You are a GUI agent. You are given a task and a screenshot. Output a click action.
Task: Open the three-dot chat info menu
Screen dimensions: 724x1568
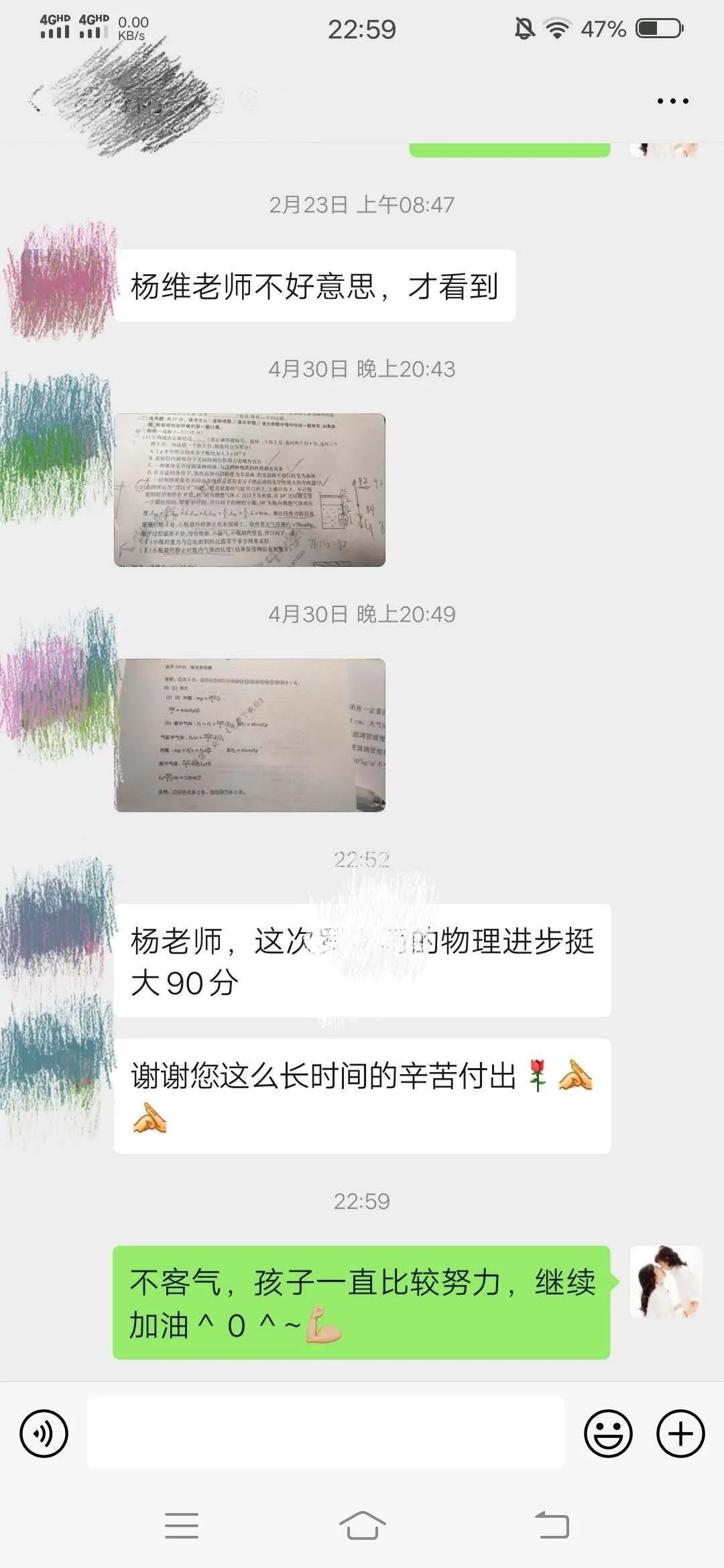point(672,101)
